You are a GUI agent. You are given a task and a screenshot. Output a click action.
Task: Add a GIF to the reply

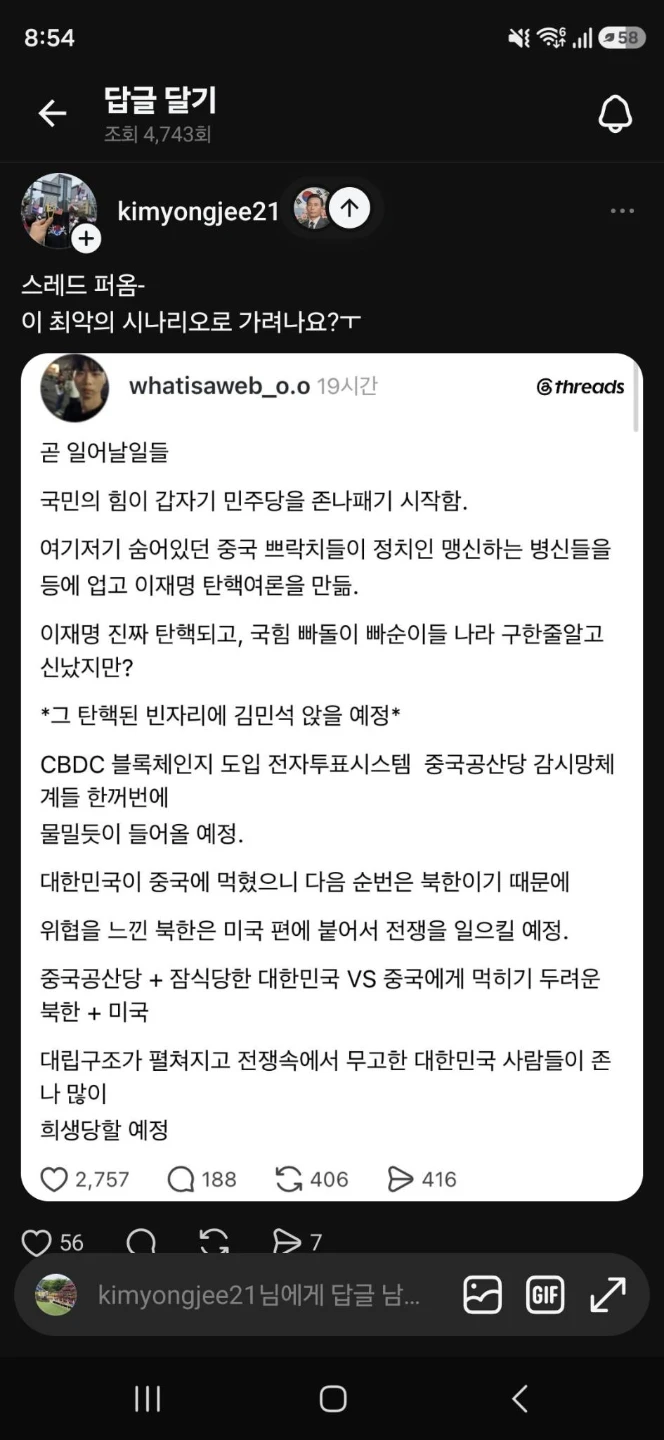tap(545, 1295)
